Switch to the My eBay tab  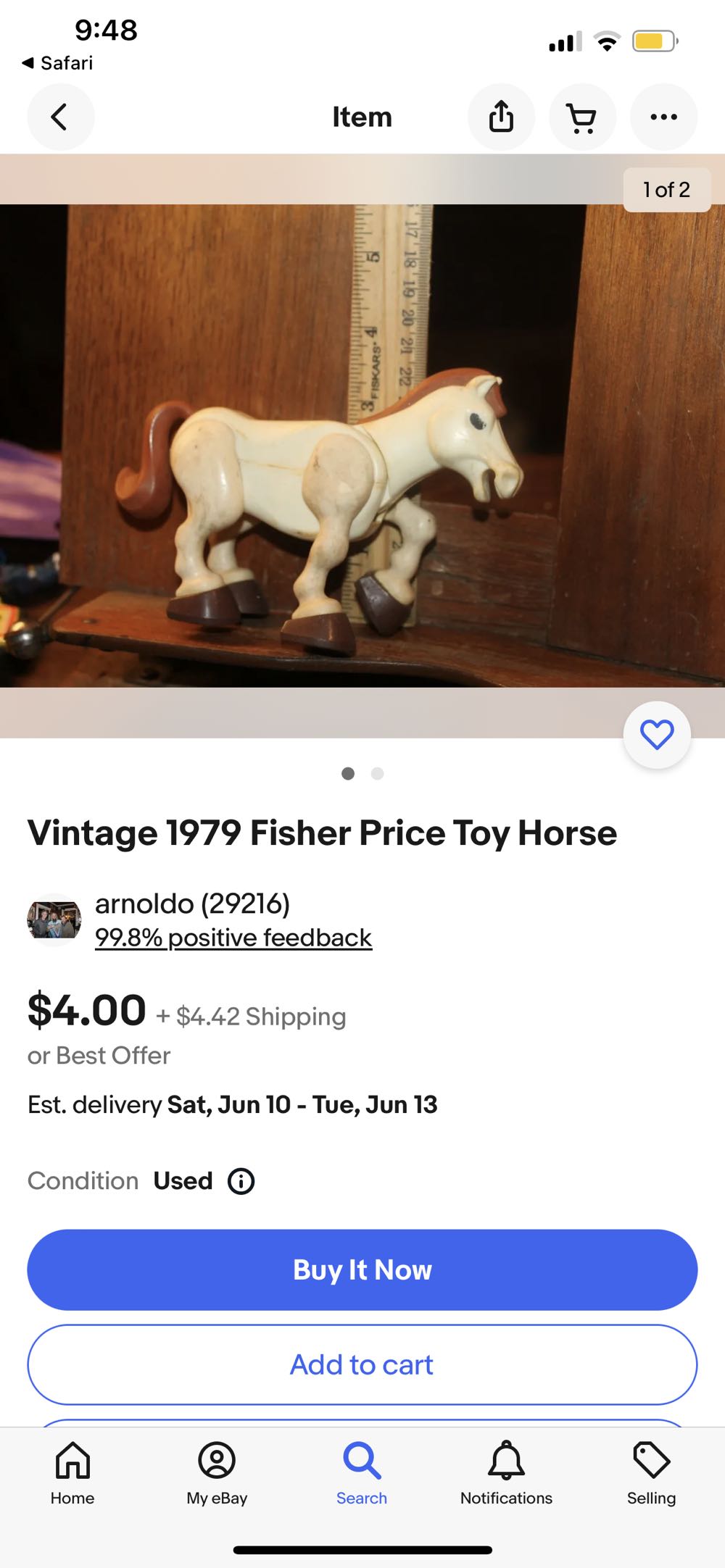click(216, 1471)
